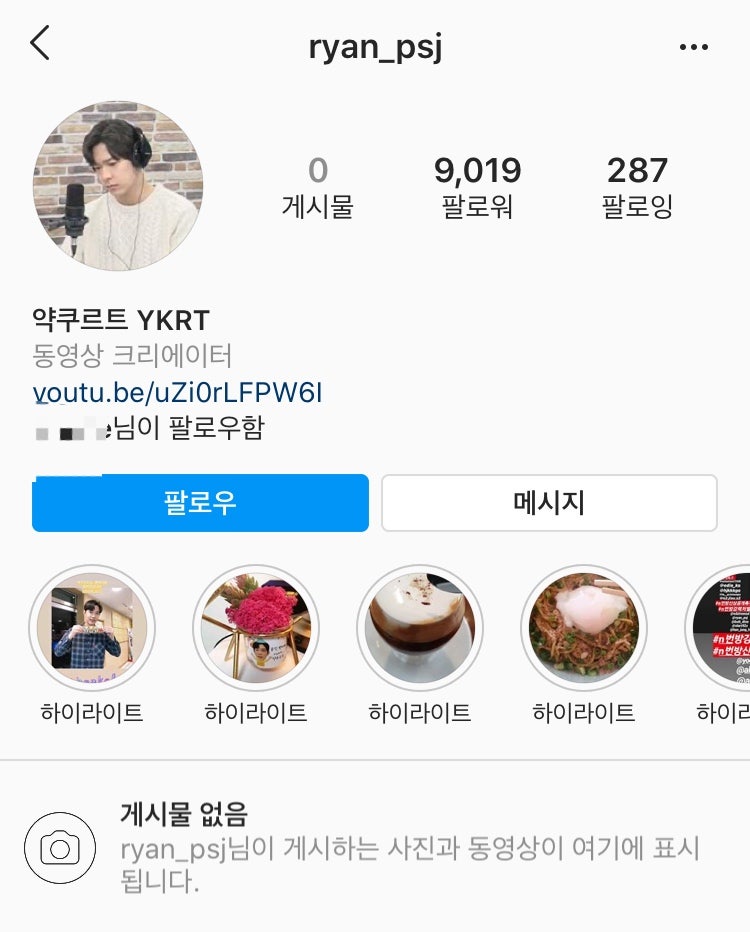Open the youtu.be/uZi0rLFPW6I link
Viewport: 750px width, 932px height.
coord(178,392)
